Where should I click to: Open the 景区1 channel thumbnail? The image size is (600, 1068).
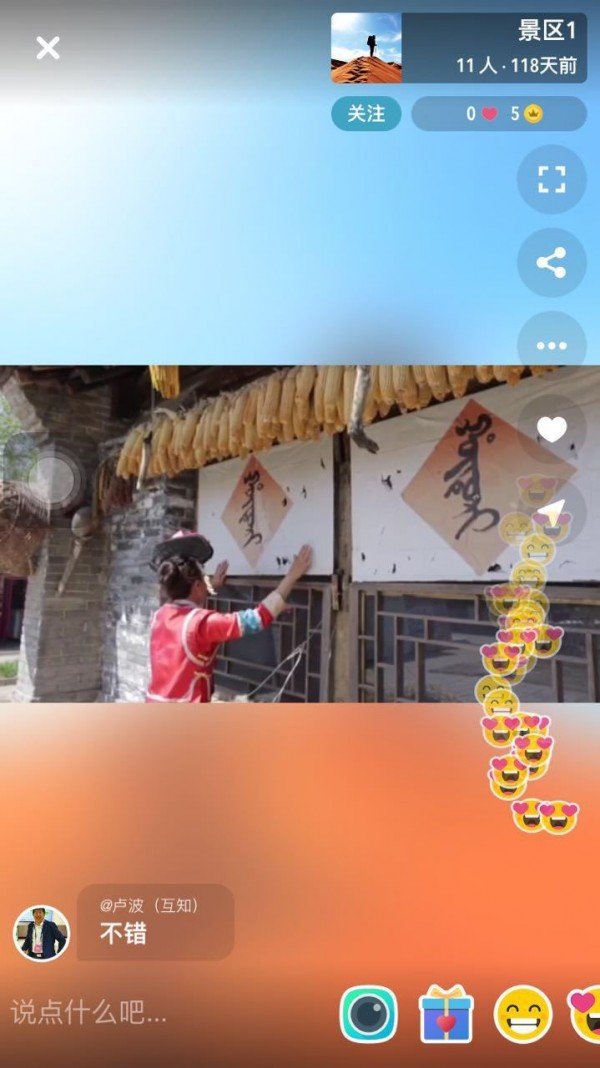[x=366, y=48]
